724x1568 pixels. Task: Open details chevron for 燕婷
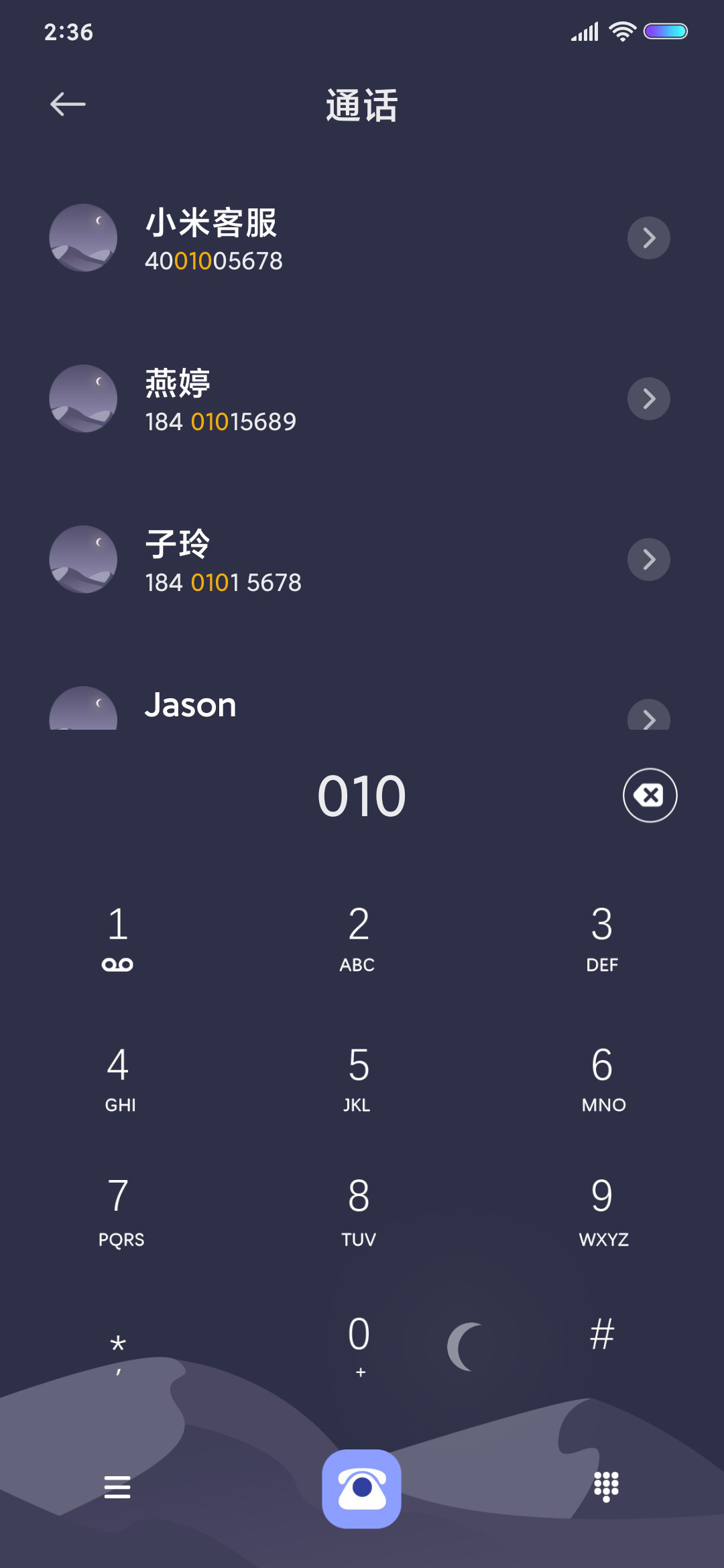(648, 399)
